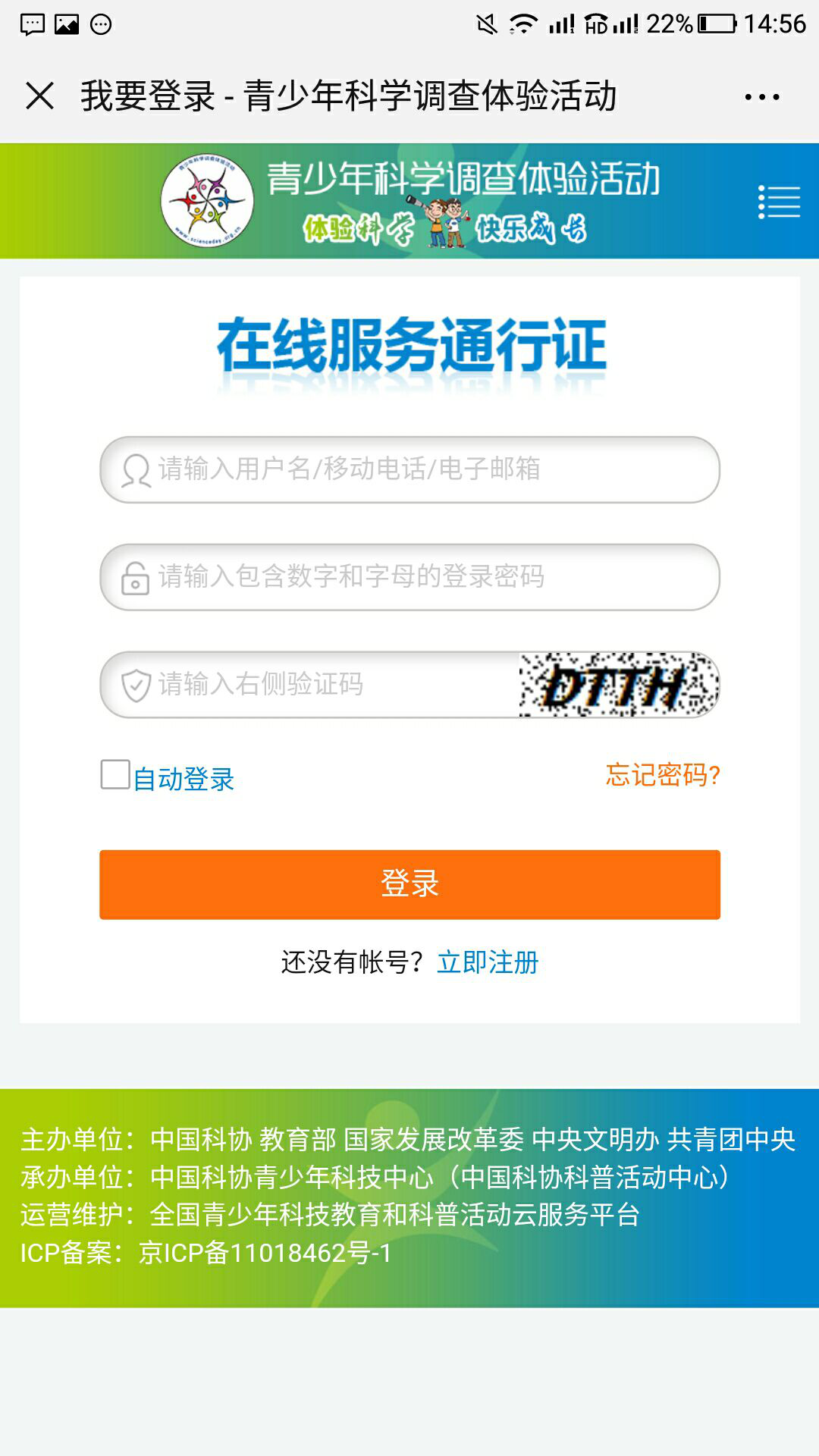Open the three-dot overflow menu
The image size is (819, 1456).
click(x=761, y=96)
